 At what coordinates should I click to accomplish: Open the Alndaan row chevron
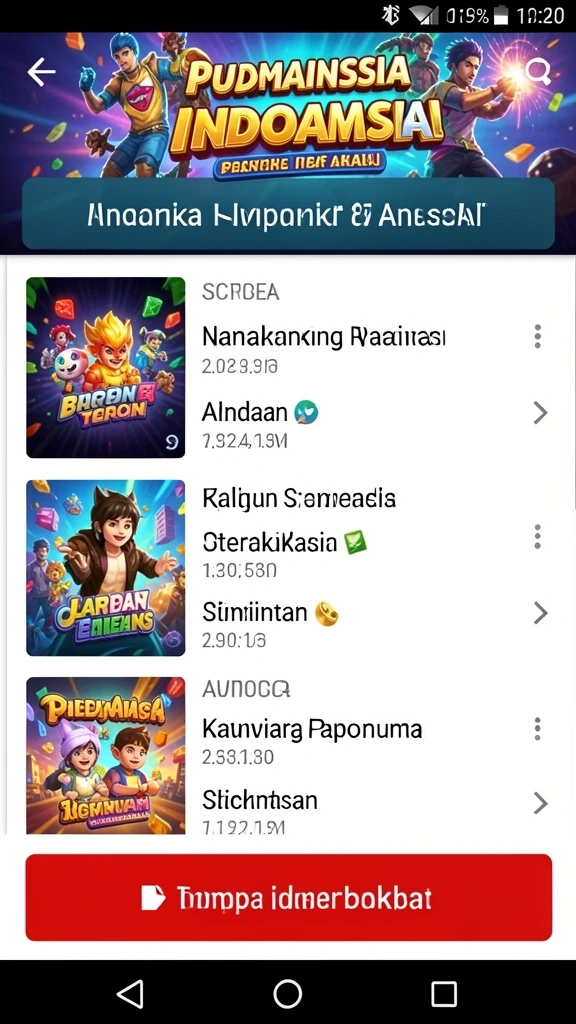[539, 413]
